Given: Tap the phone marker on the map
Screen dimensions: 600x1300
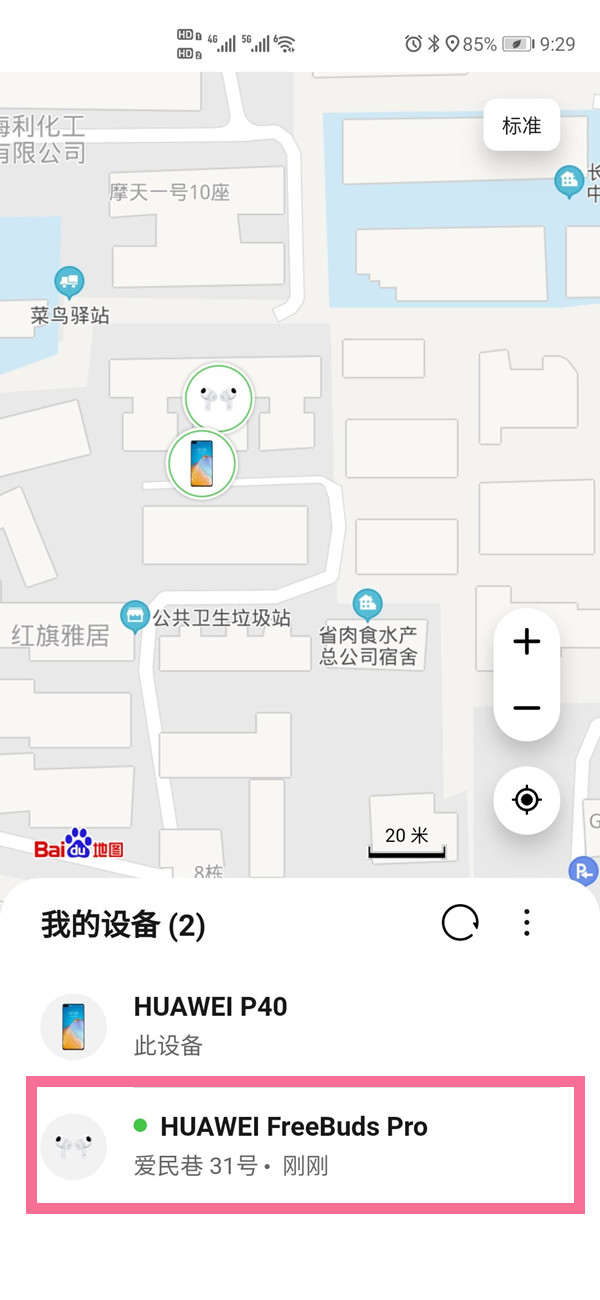Looking at the screenshot, I should (x=201, y=463).
